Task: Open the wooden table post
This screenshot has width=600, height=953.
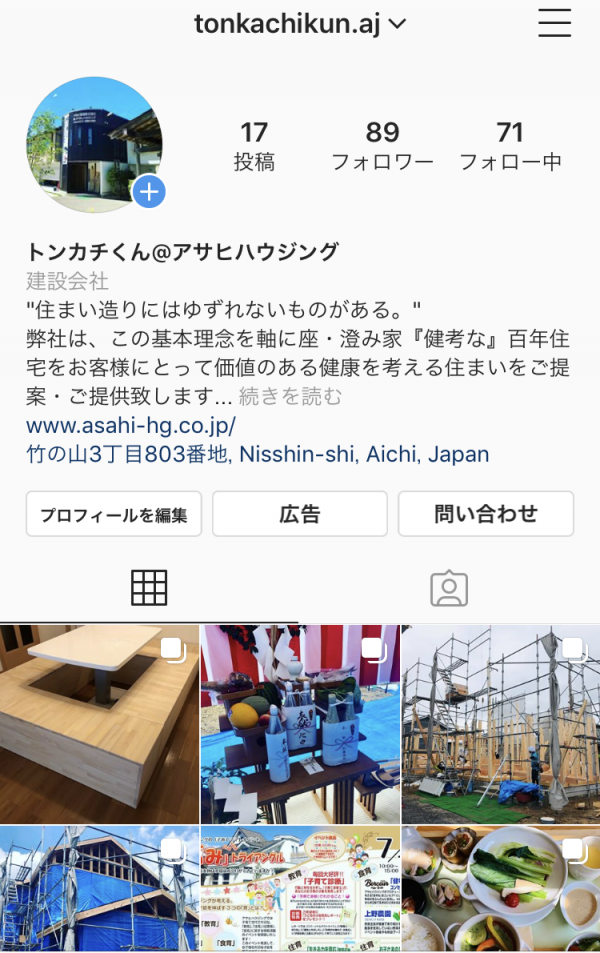Action: pos(99,724)
